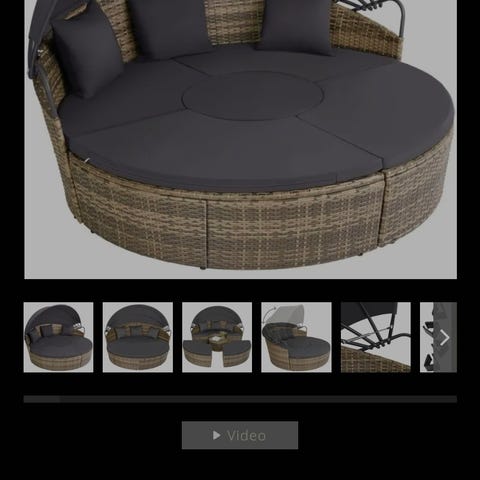
Task: Open the main daybed product image
Action: [240, 139]
